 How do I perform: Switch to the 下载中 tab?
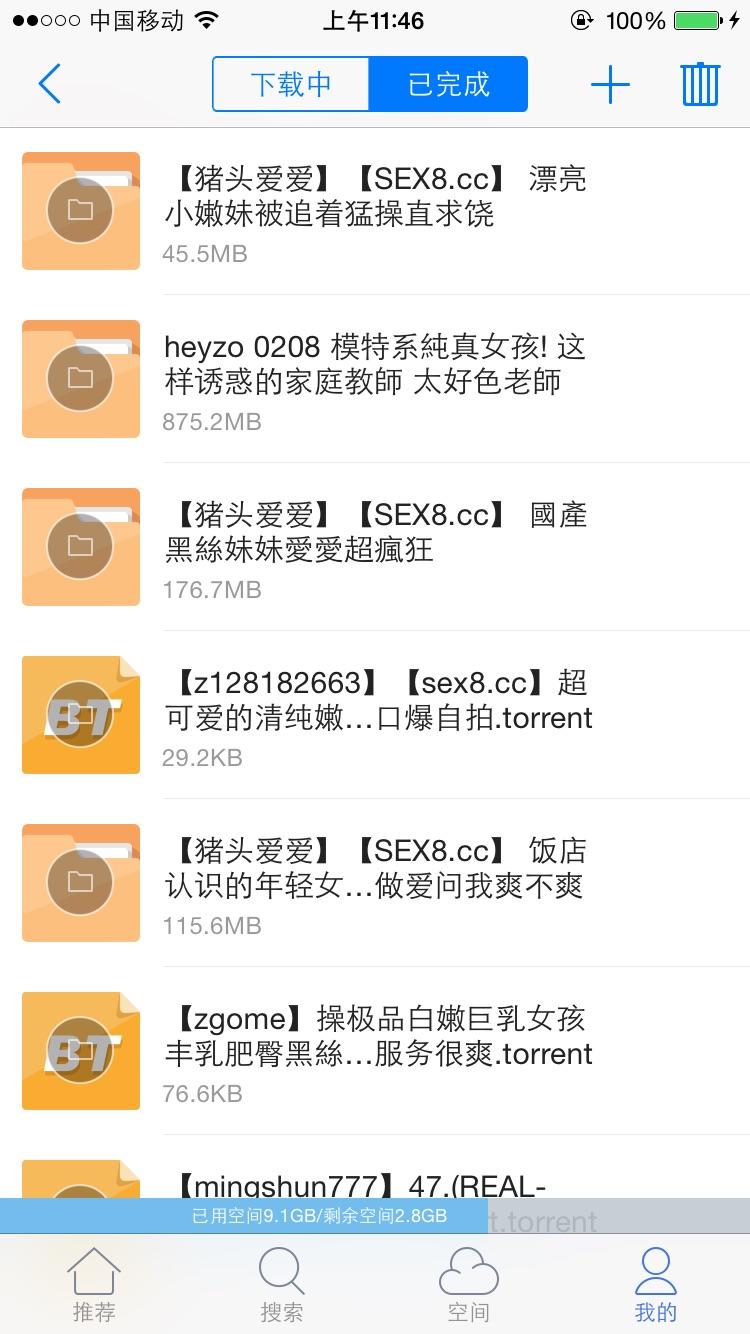(x=291, y=84)
